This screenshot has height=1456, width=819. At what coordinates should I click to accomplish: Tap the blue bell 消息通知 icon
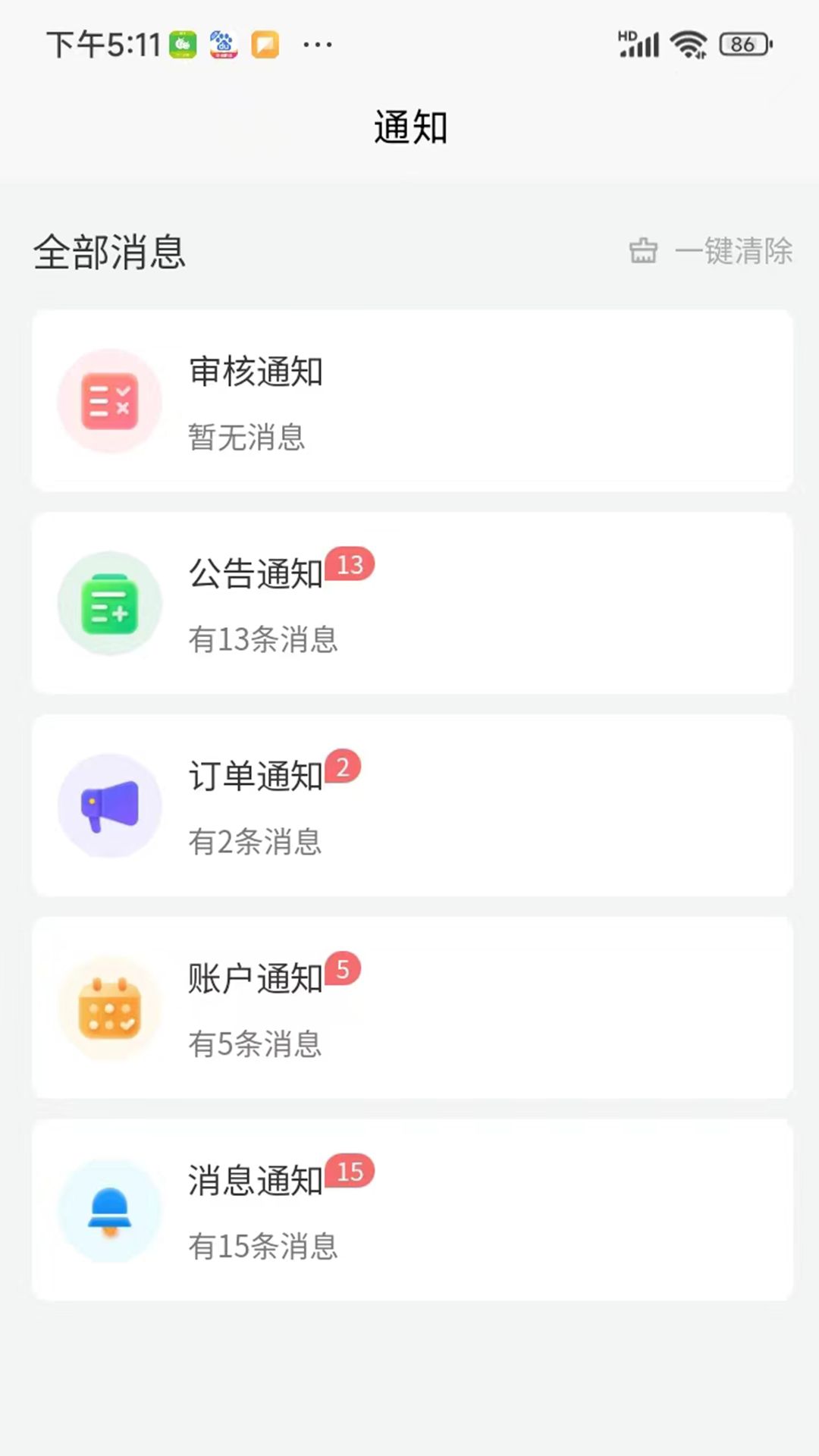(x=109, y=1211)
